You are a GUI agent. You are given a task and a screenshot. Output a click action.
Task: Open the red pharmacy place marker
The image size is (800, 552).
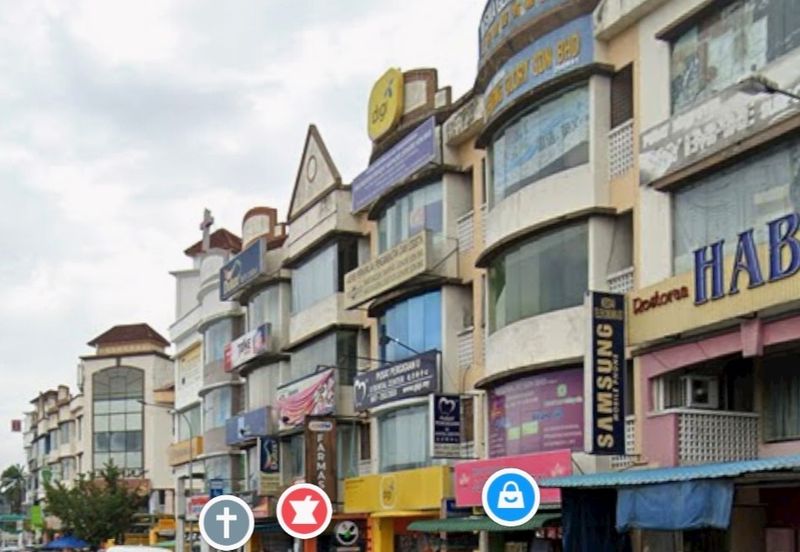(304, 510)
